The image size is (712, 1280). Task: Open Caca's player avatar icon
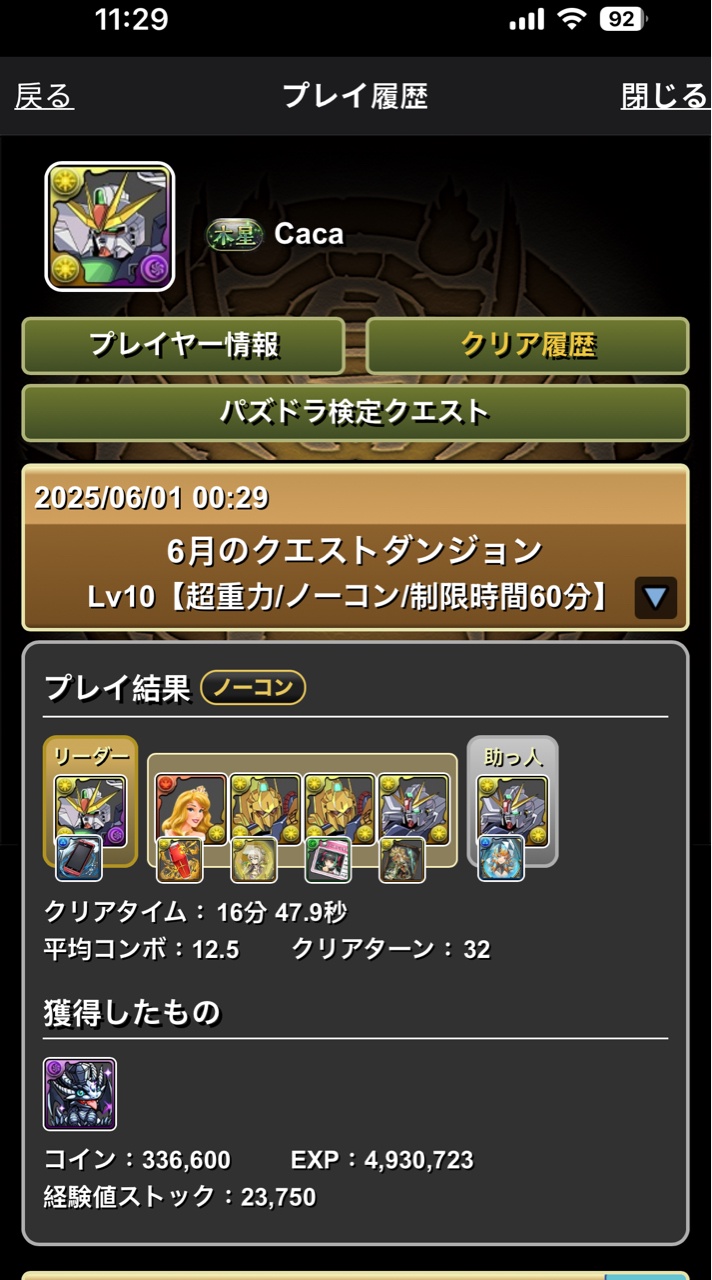(x=110, y=227)
